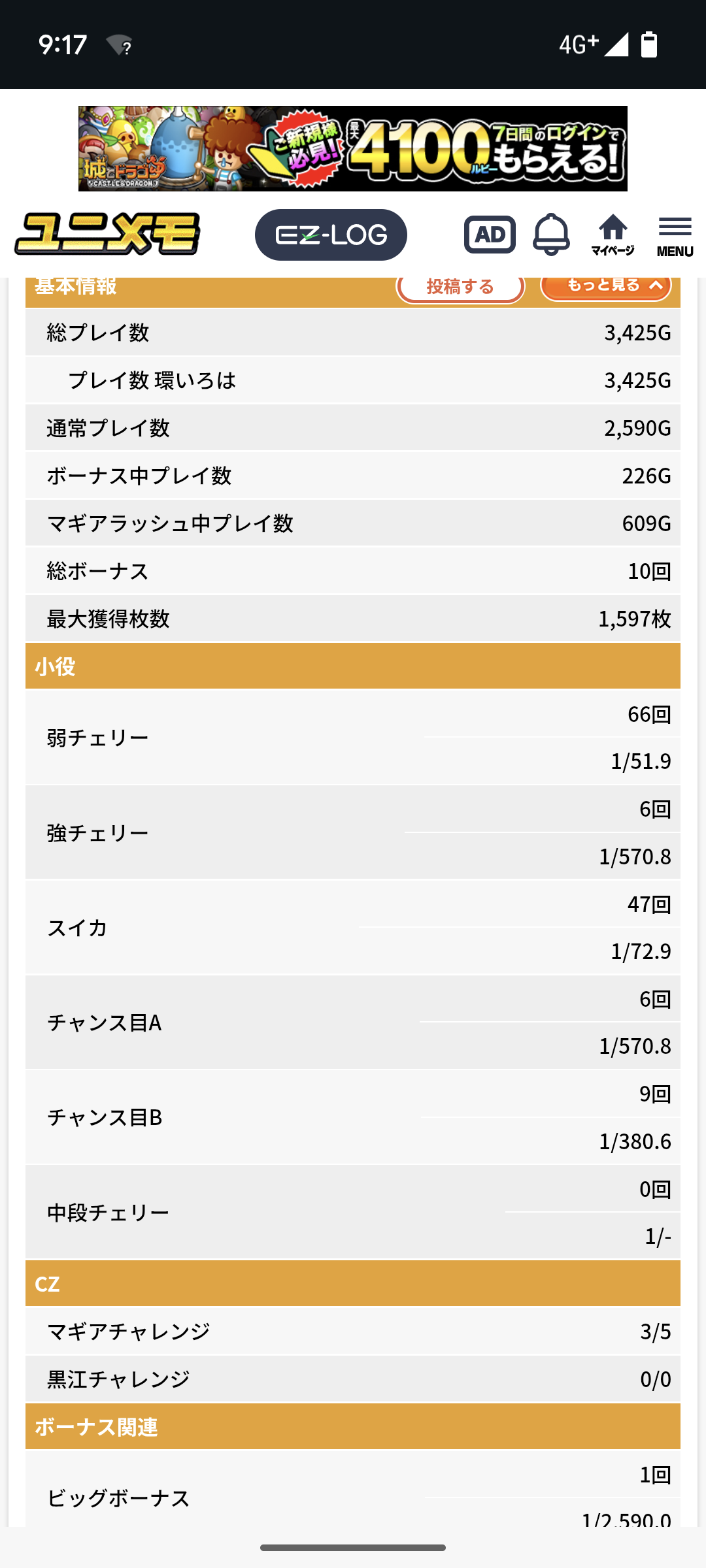Go to the ユニメモ home logo
Image resolution: width=706 pixels, height=1568 pixels.
click(108, 234)
